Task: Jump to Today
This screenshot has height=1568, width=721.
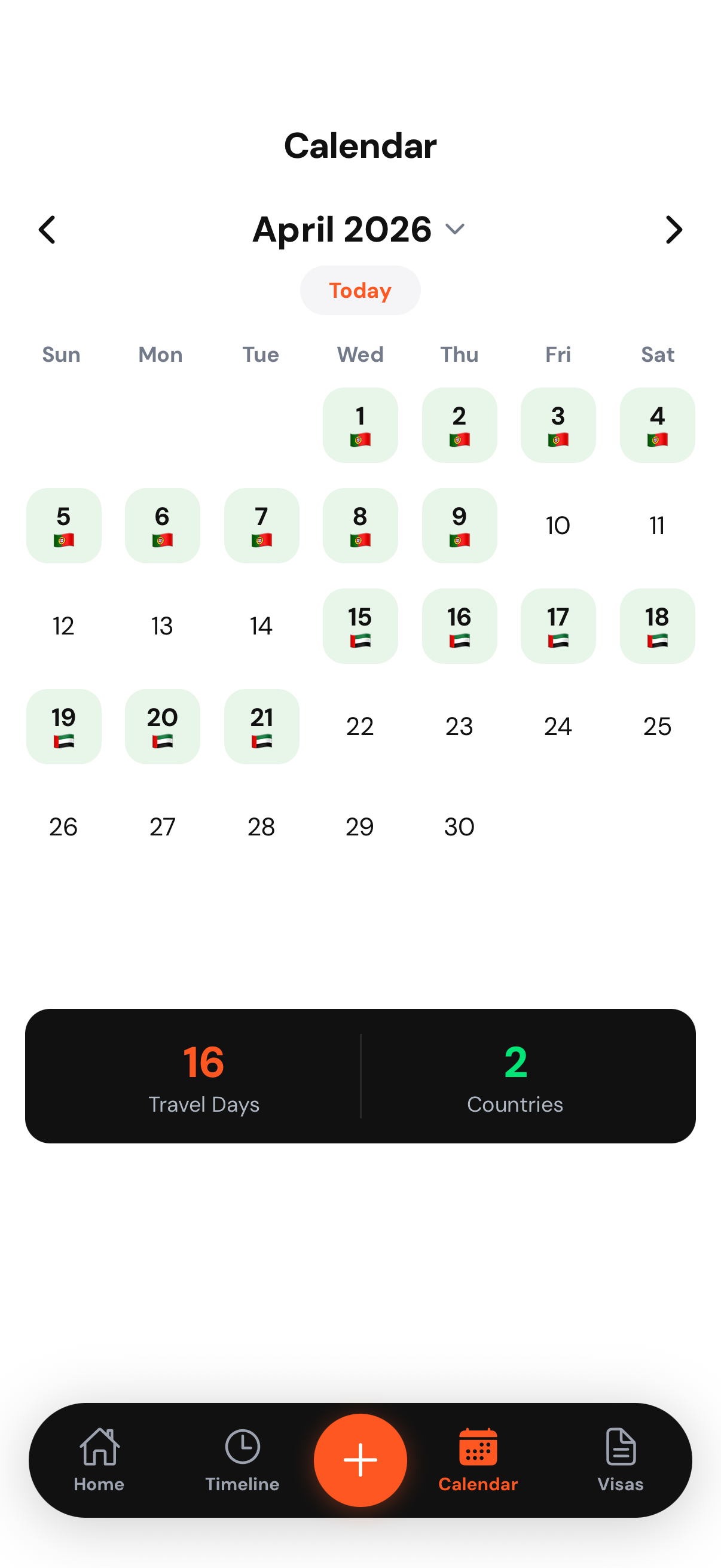Action: [x=360, y=291]
